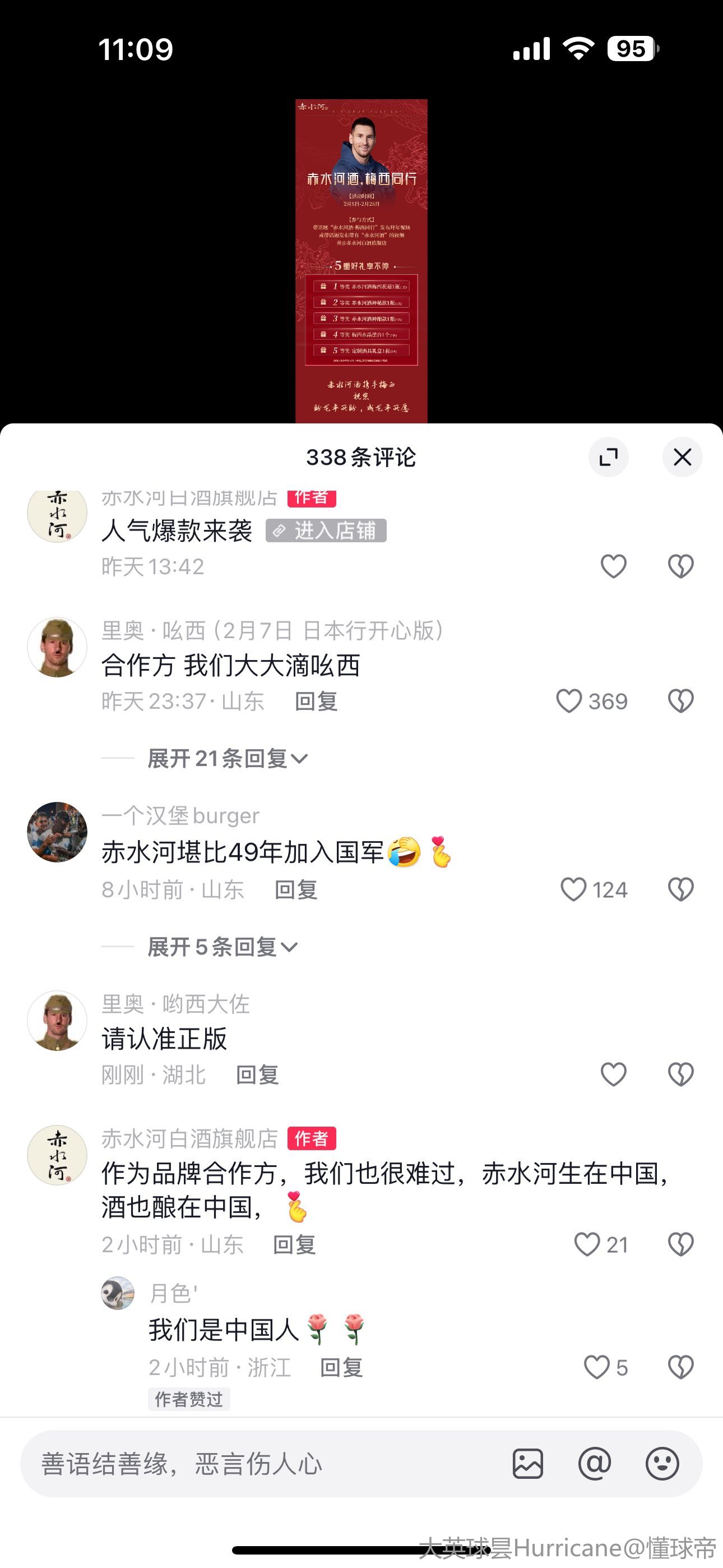Reply to the author's 作为品牌合作方 comment

coord(294,1245)
